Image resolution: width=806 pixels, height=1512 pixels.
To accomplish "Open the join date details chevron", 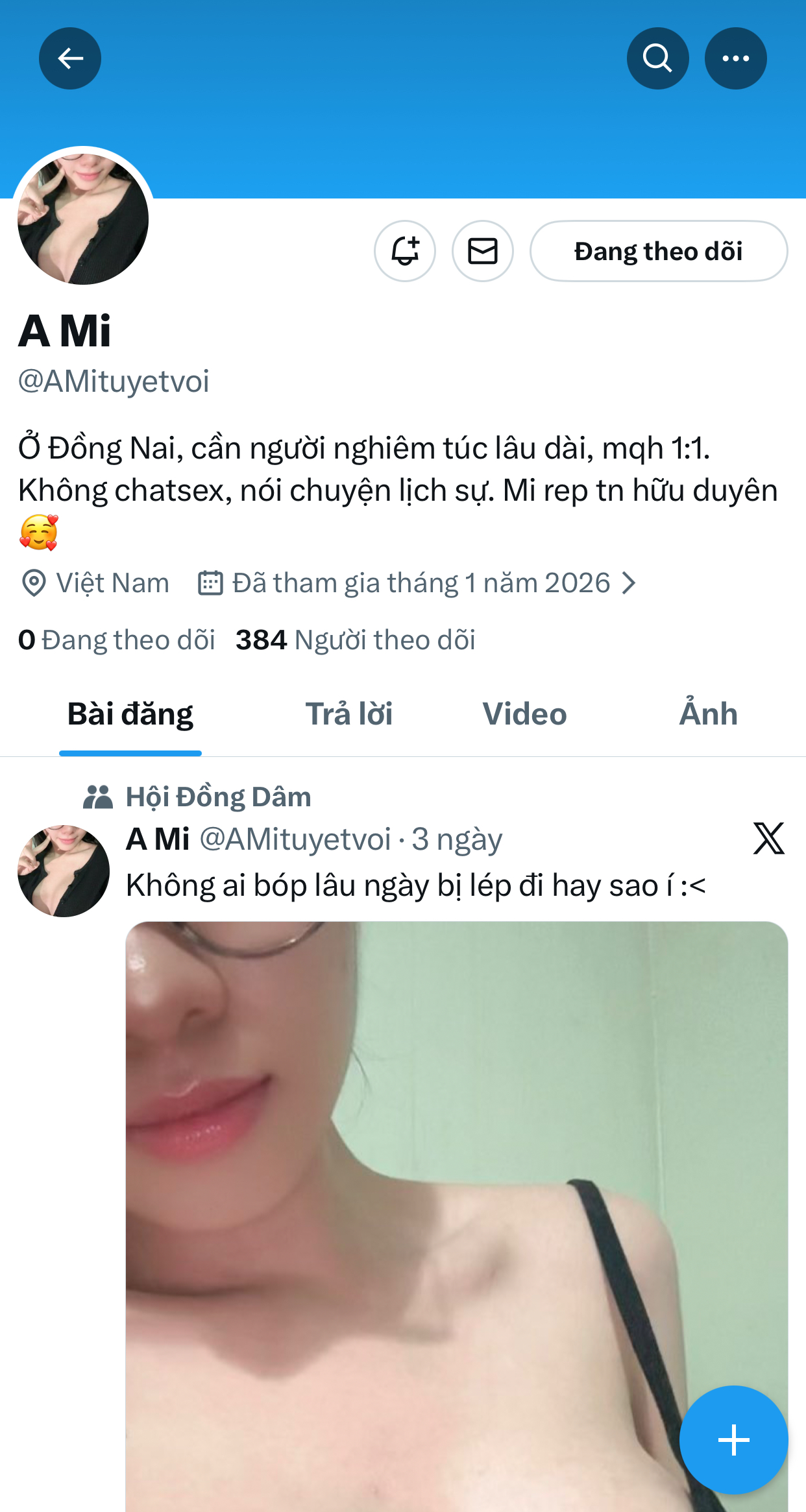I will tap(628, 583).
